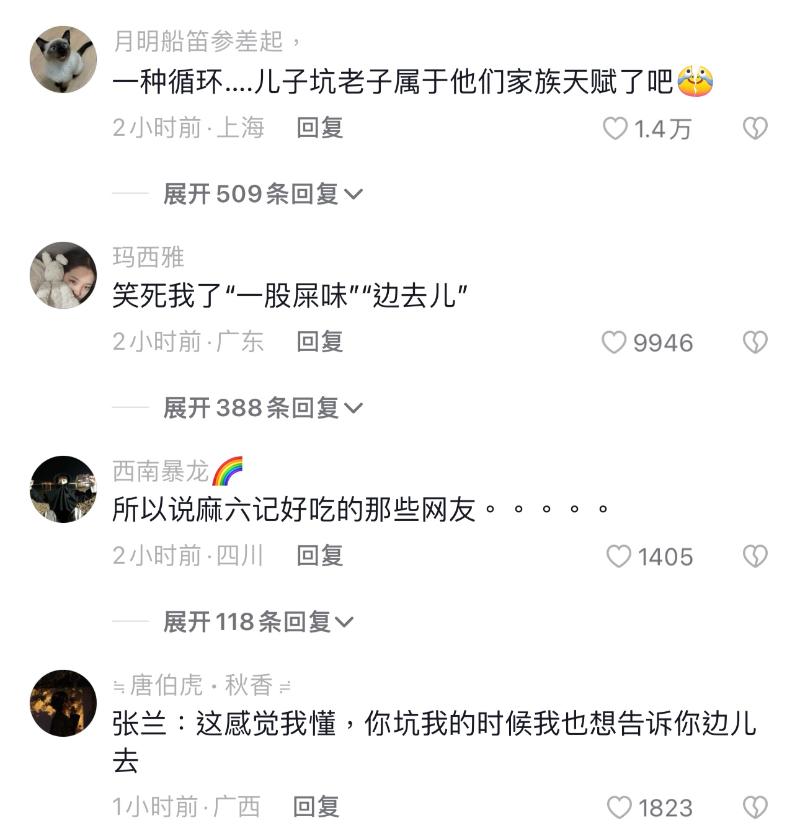800x836 pixels.
Task: Expand the 509 replies
Action: point(262,194)
